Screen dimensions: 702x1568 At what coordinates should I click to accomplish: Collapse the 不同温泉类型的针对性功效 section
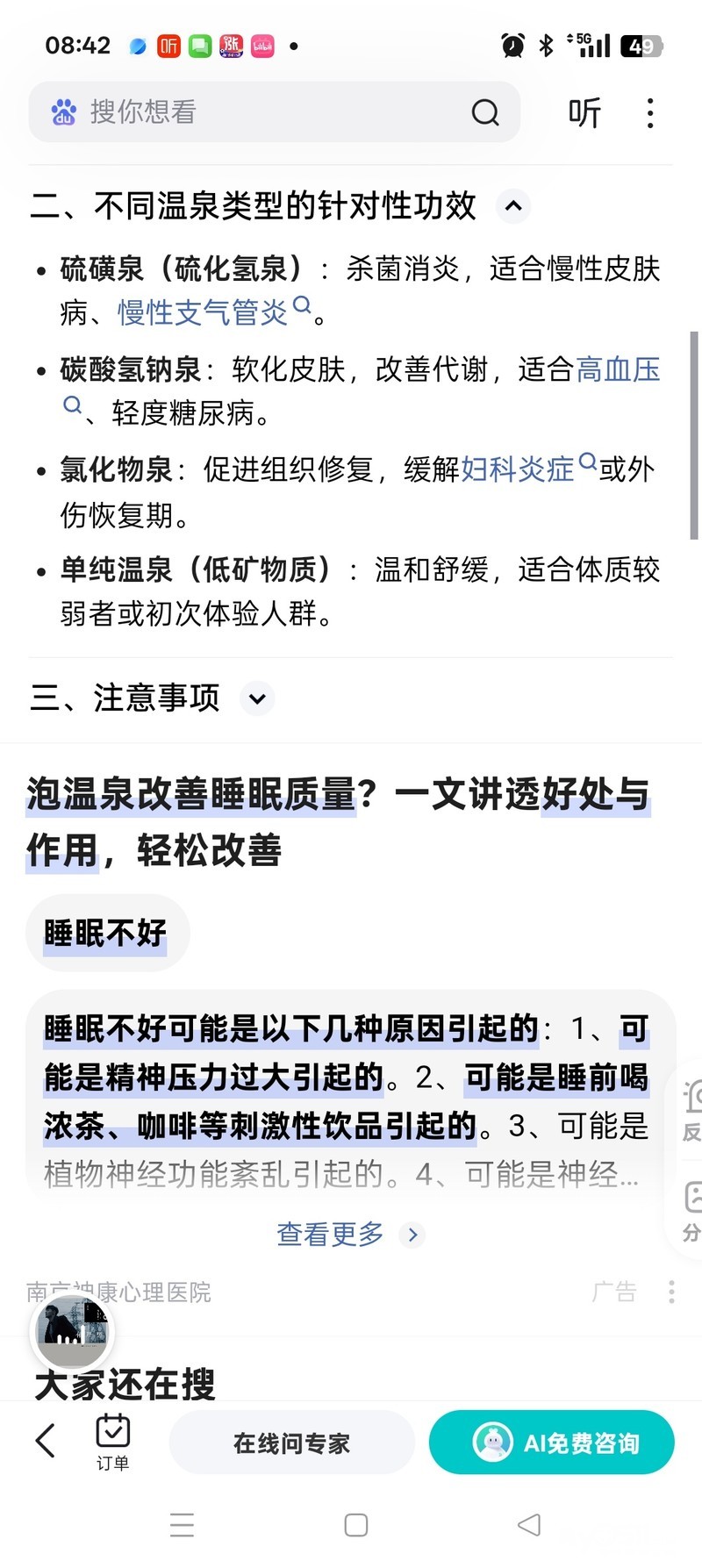pos(513,207)
